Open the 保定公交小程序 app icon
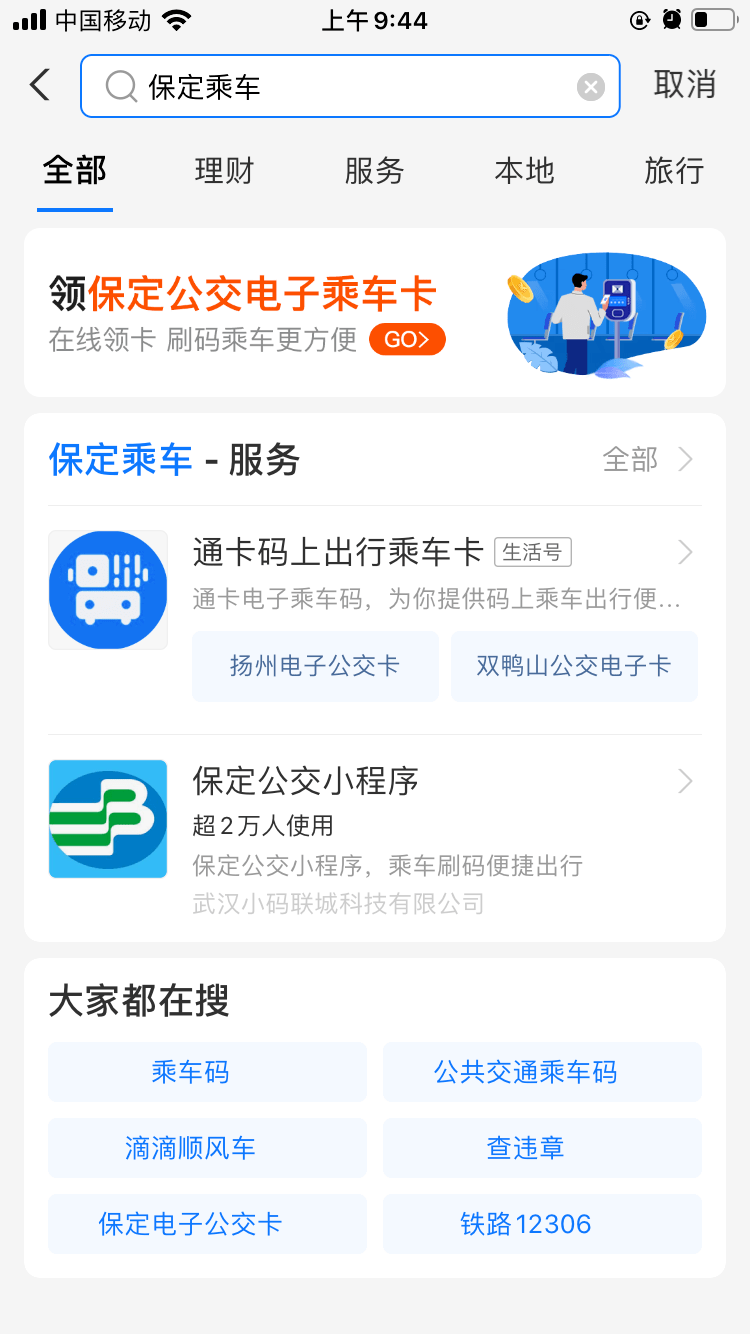750x1334 pixels. 107,818
